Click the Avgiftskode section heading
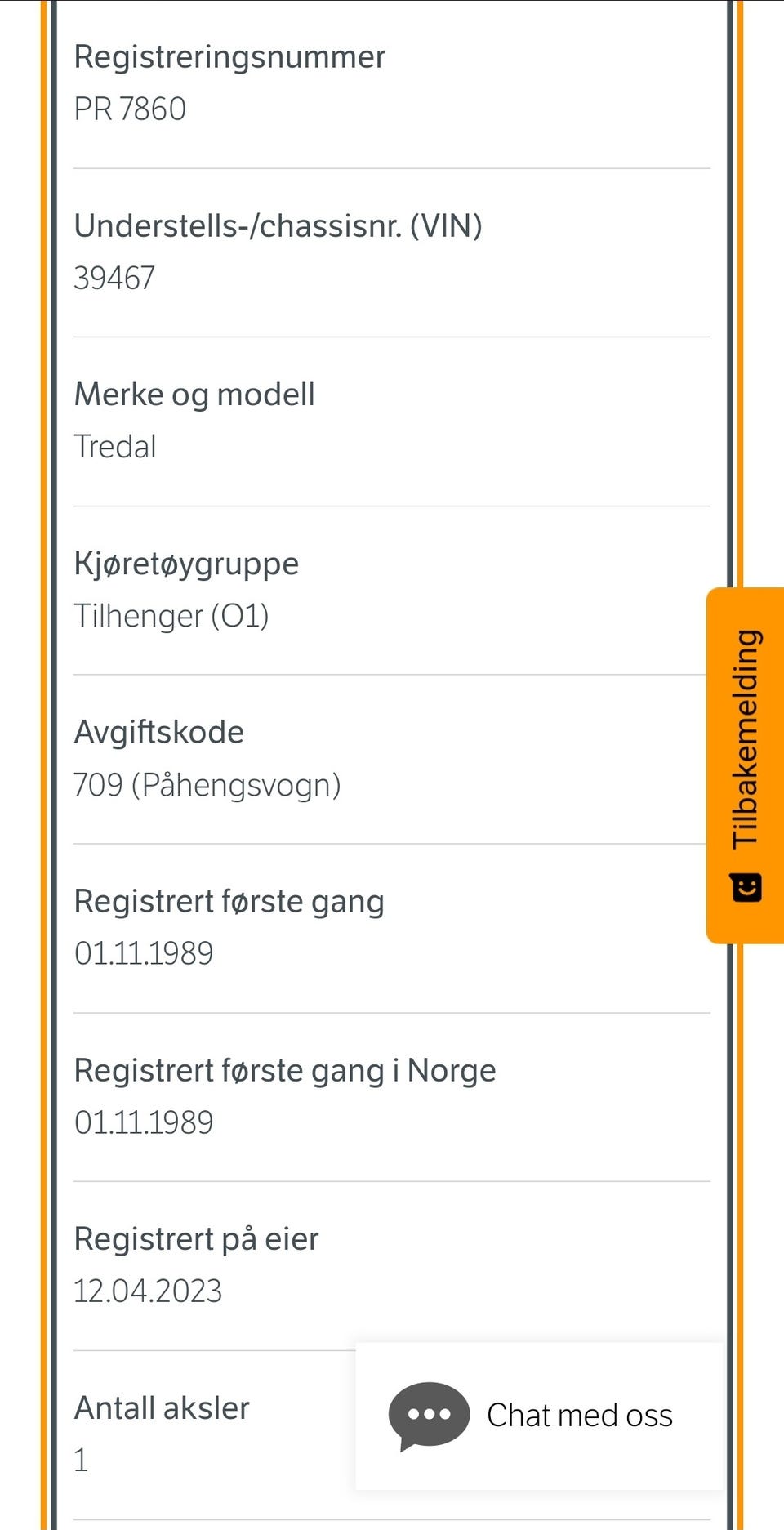The image size is (784, 1530). click(x=158, y=732)
